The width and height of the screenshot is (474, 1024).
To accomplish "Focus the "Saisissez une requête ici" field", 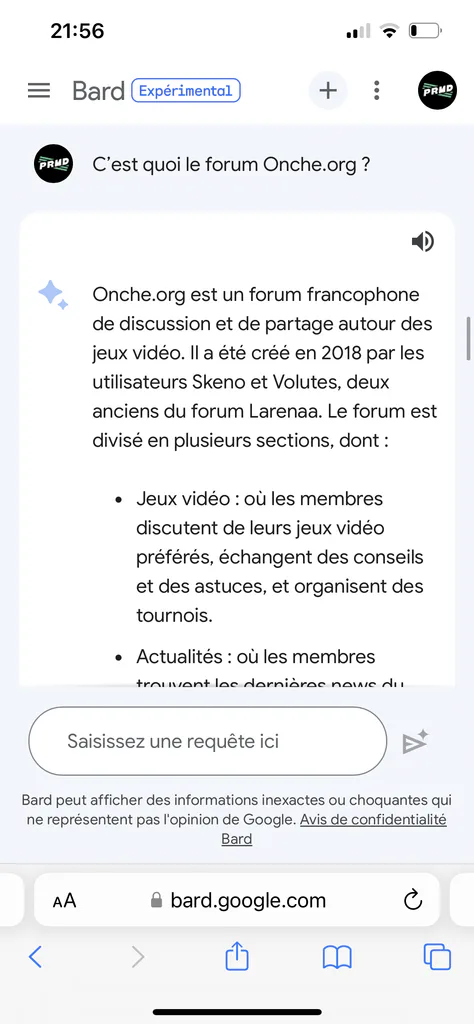I will pyautogui.click(x=208, y=741).
